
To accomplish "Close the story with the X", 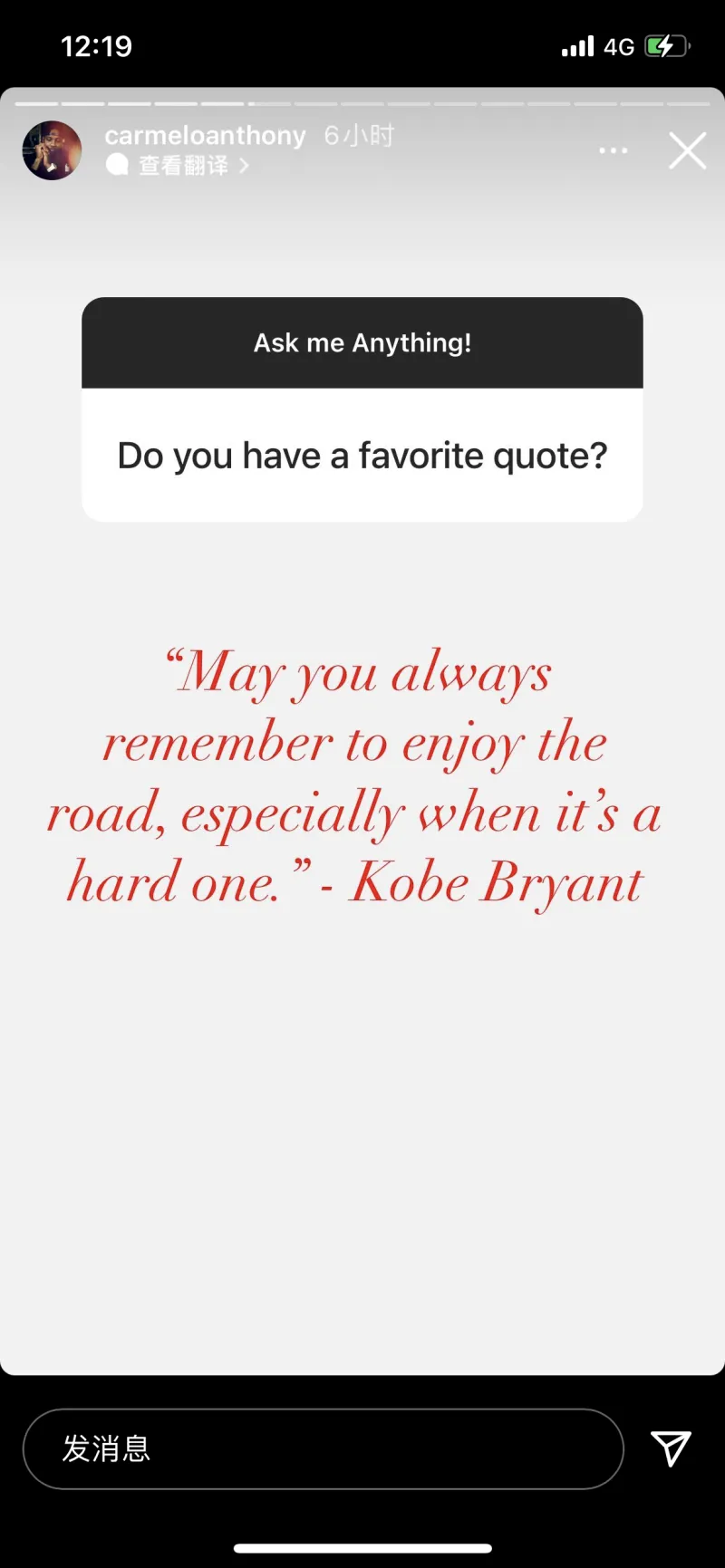I will [687, 150].
